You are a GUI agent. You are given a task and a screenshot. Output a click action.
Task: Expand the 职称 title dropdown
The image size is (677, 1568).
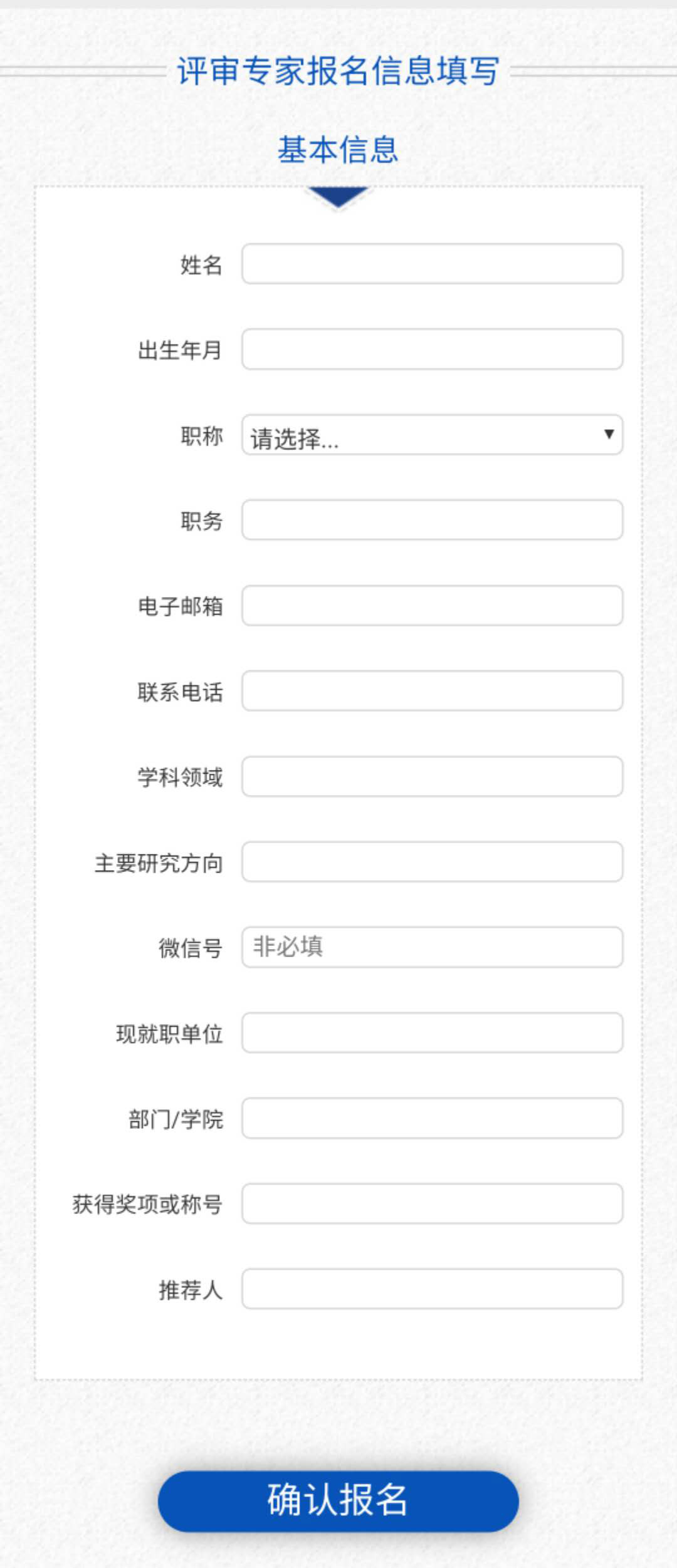(x=432, y=435)
